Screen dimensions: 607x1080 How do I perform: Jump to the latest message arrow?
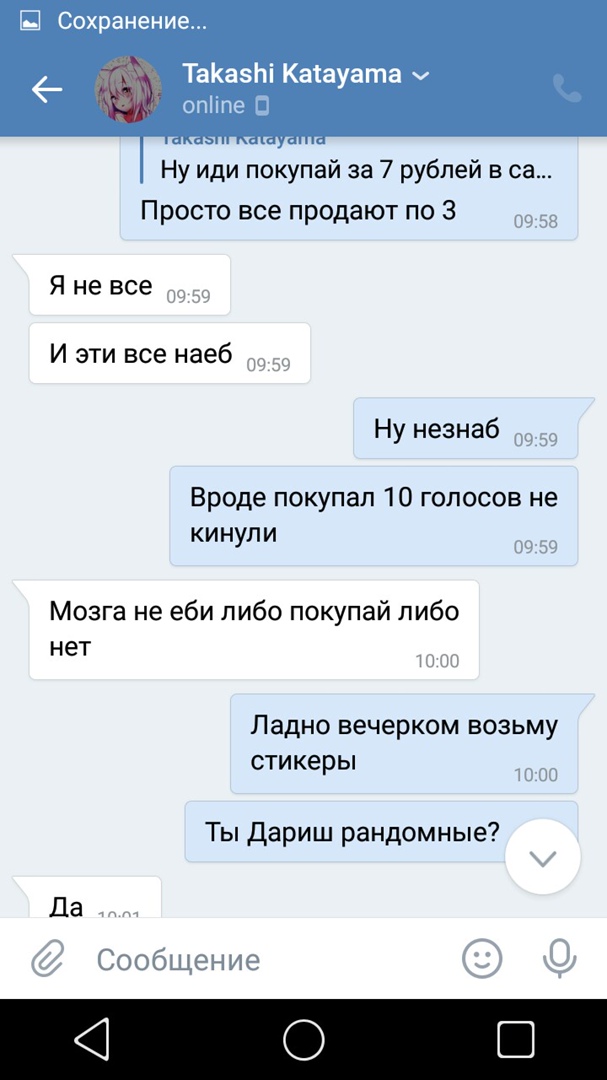click(x=542, y=857)
